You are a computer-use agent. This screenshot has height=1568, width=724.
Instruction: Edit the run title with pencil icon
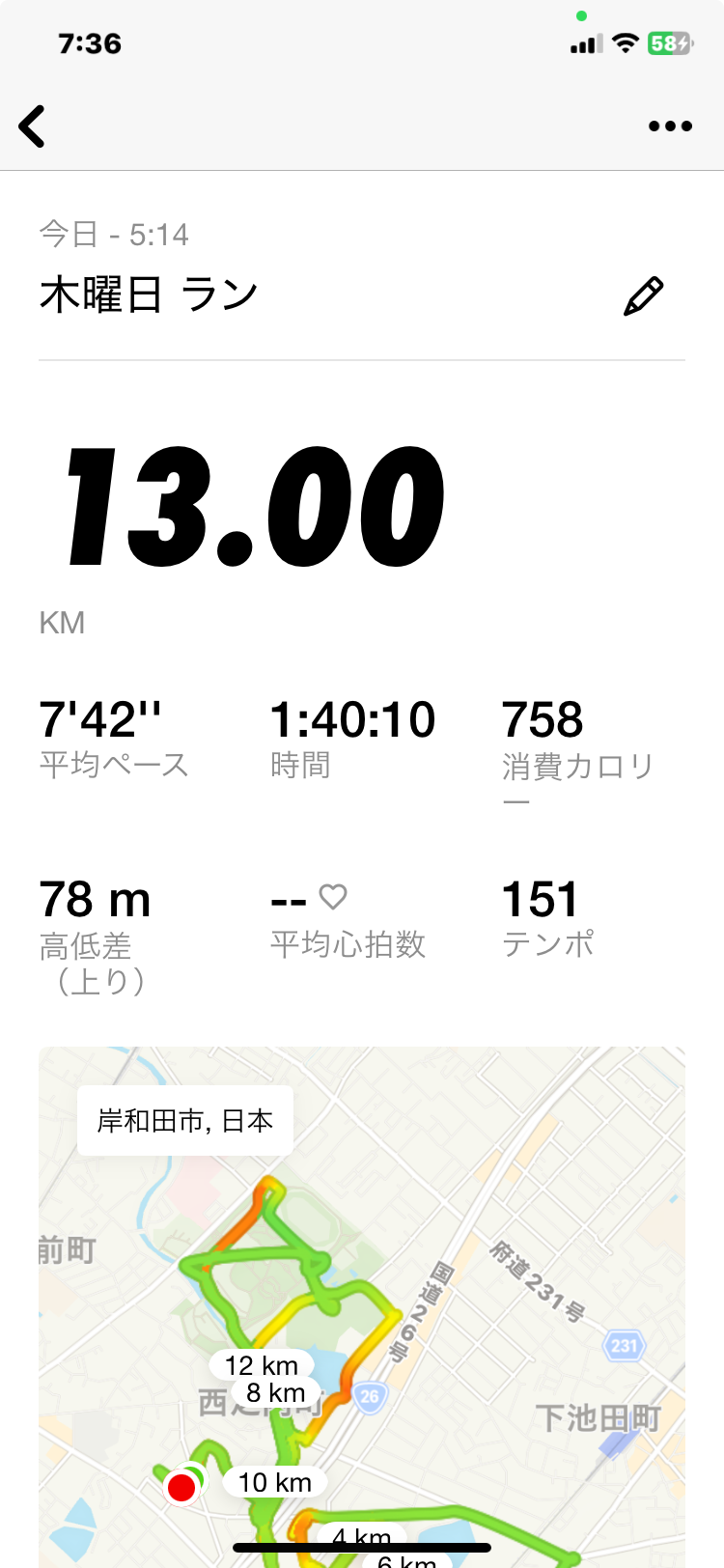tap(644, 296)
